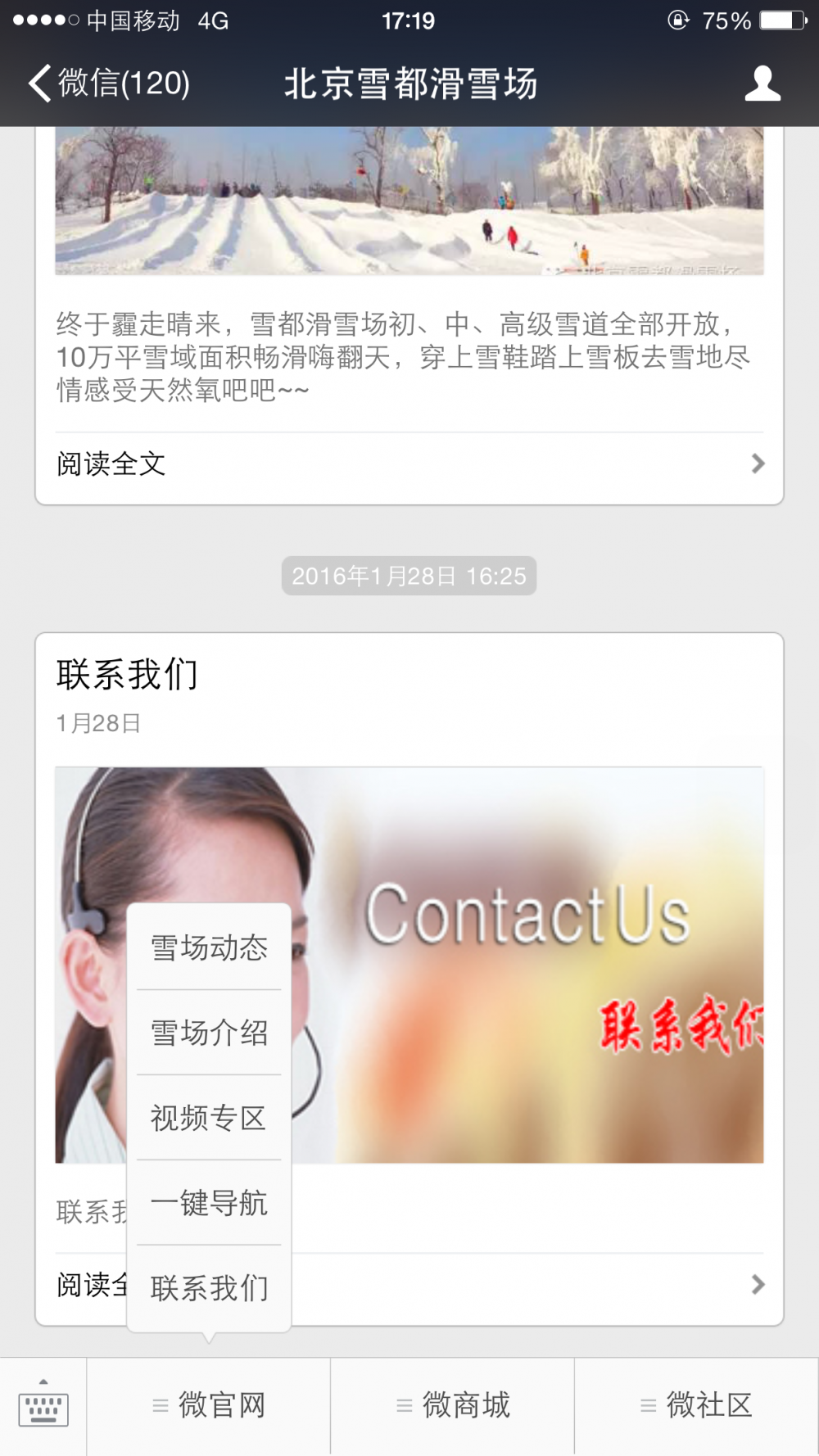Choose 一键导航 in the menu list

tap(209, 1202)
